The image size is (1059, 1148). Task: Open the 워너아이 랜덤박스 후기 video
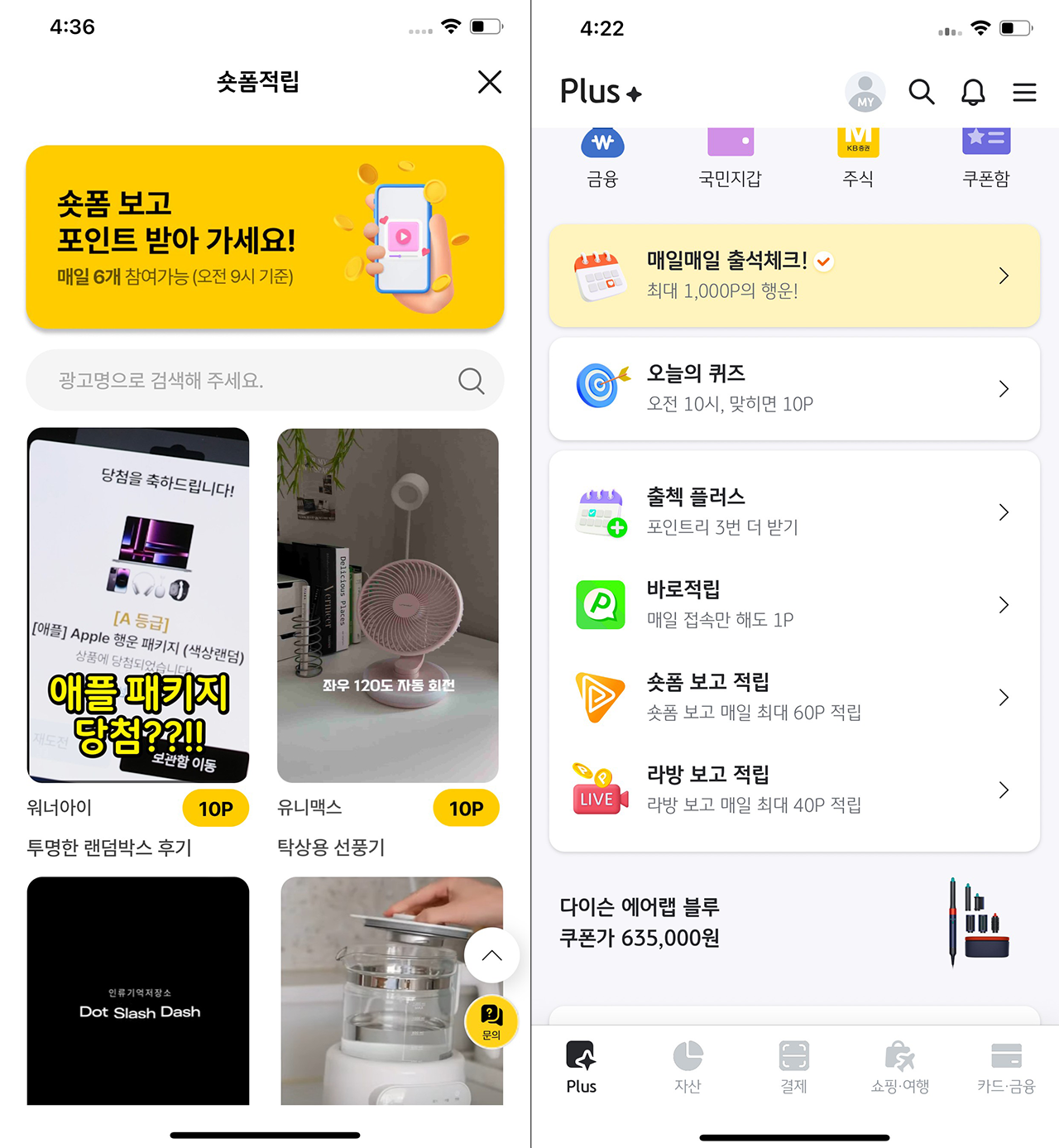tap(138, 605)
